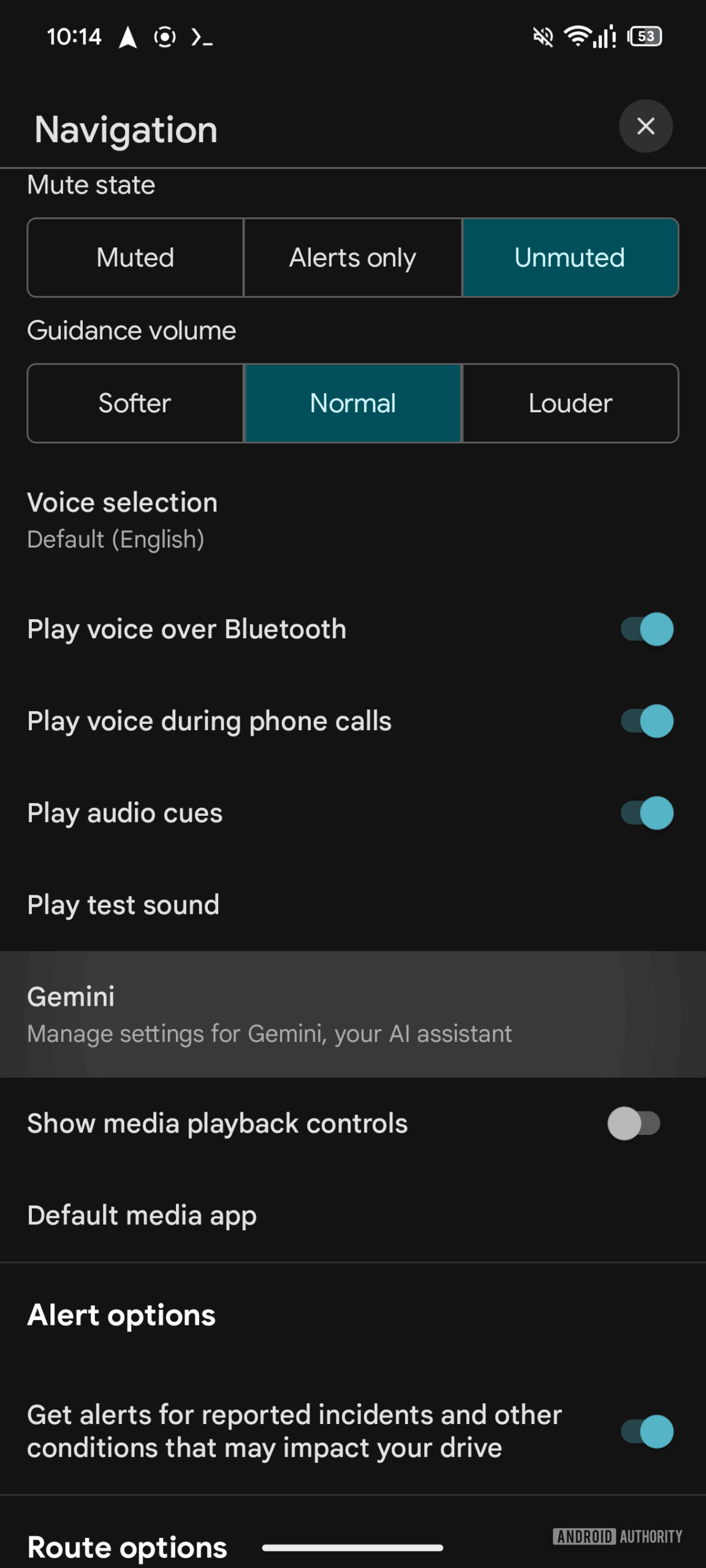
Task: Tap the battery level indicator
Action: (645, 37)
